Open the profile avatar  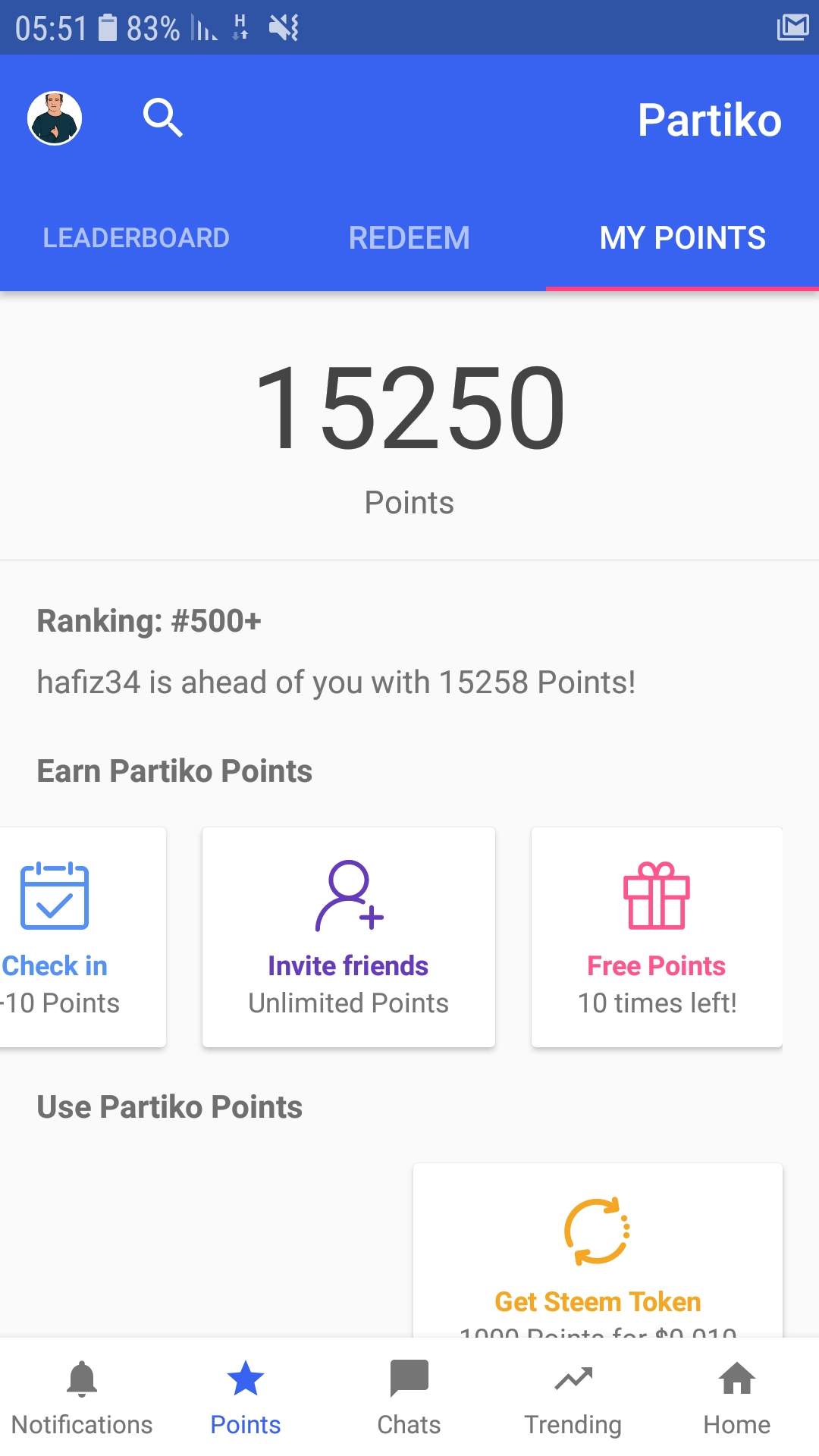[x=55, y=118]
